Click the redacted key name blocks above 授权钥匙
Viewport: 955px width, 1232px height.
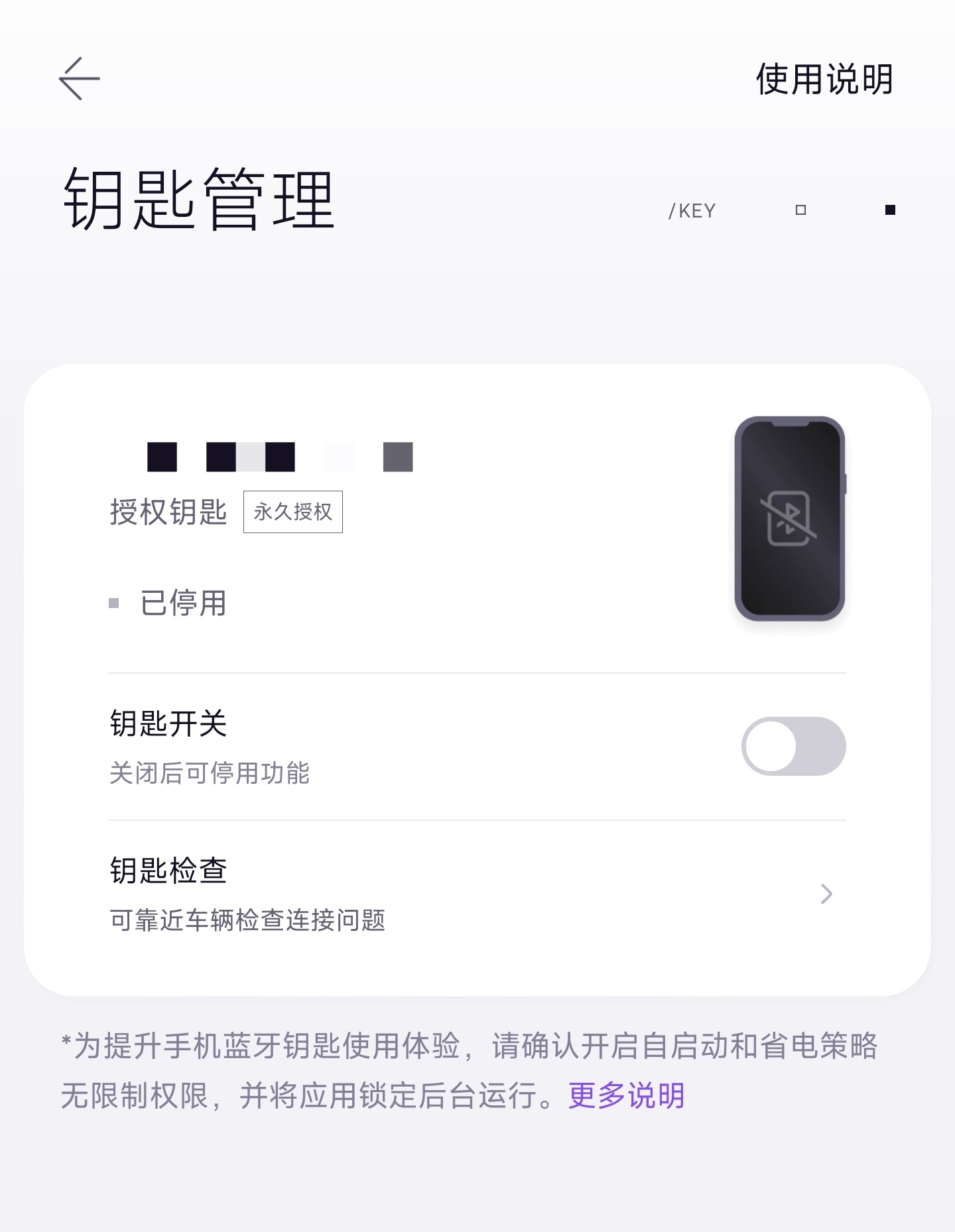point(279,456)
